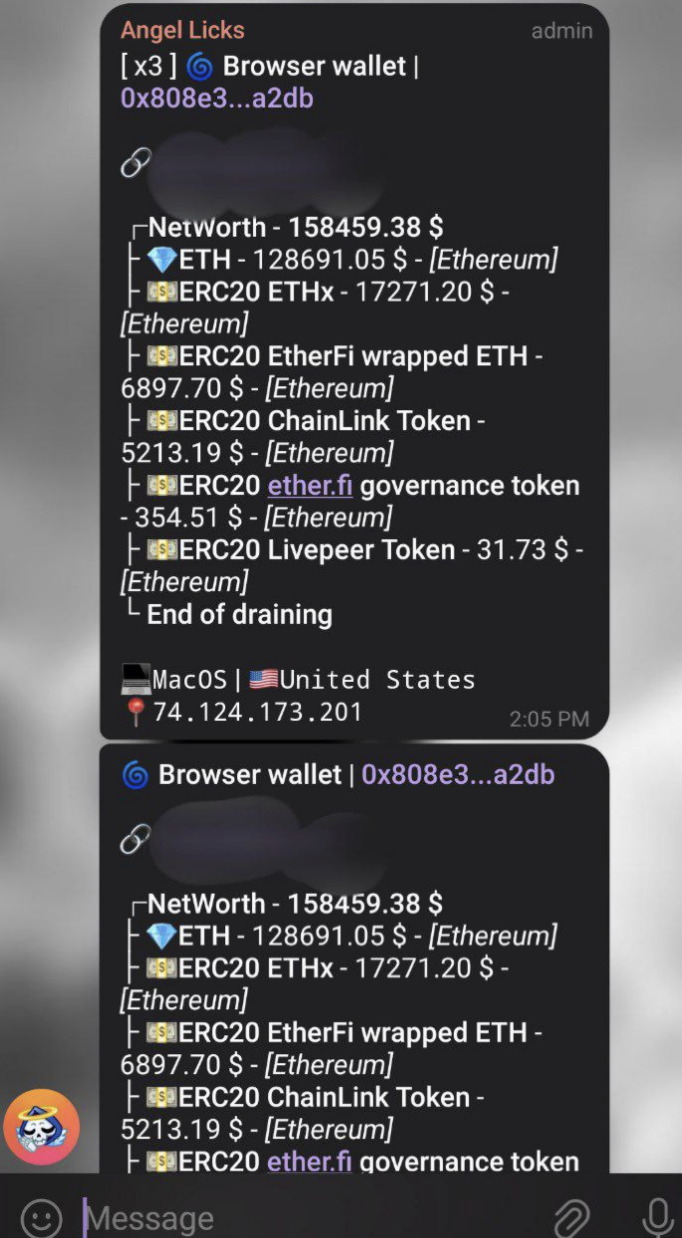Open 0x808e3...a2db link in the lower message

coord(458,775)
